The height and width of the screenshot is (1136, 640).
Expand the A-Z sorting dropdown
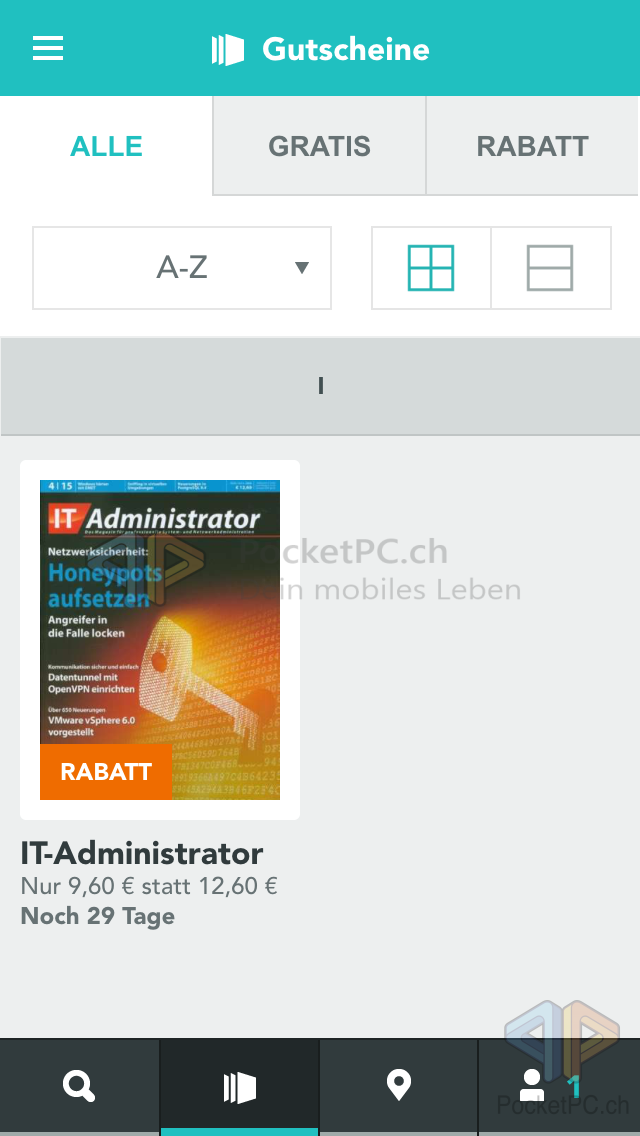182,268
